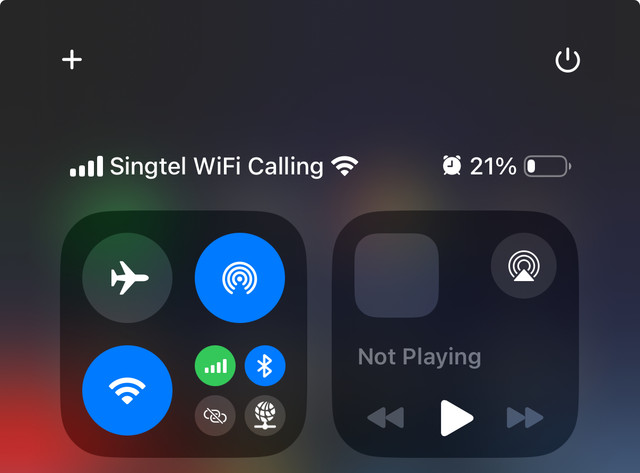Enable airplane mode
This screenshot has height=473, width=640.
[127, 277]
